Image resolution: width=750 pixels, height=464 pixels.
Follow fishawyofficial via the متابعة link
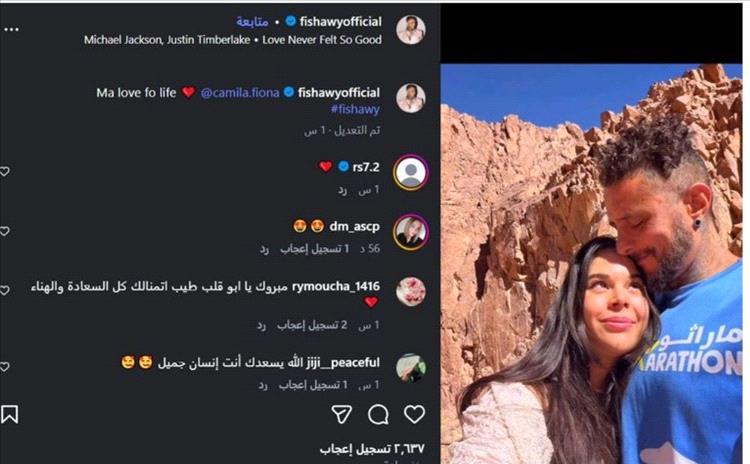pos(252,22)
